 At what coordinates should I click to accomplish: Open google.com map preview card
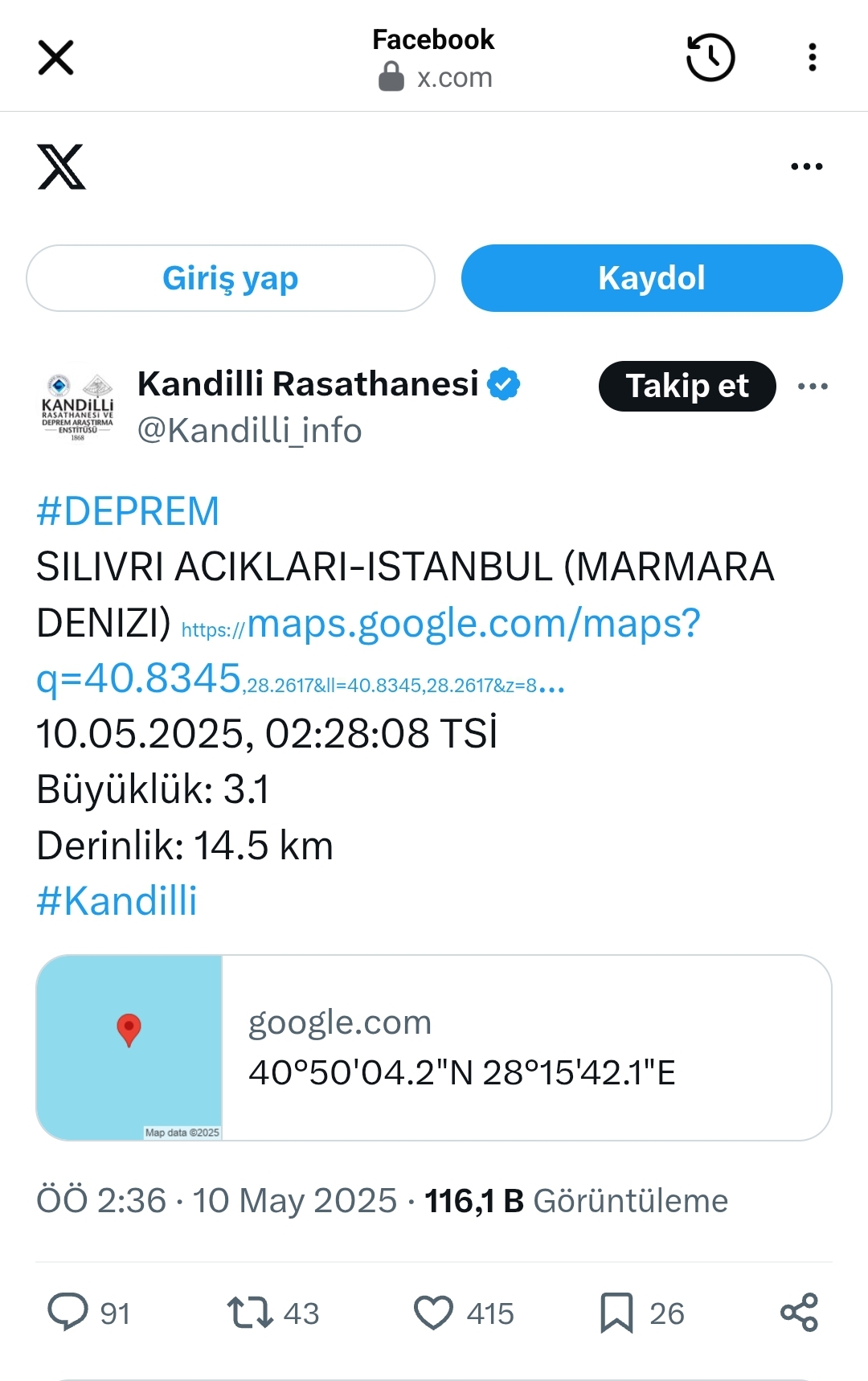pos(434,1047)
